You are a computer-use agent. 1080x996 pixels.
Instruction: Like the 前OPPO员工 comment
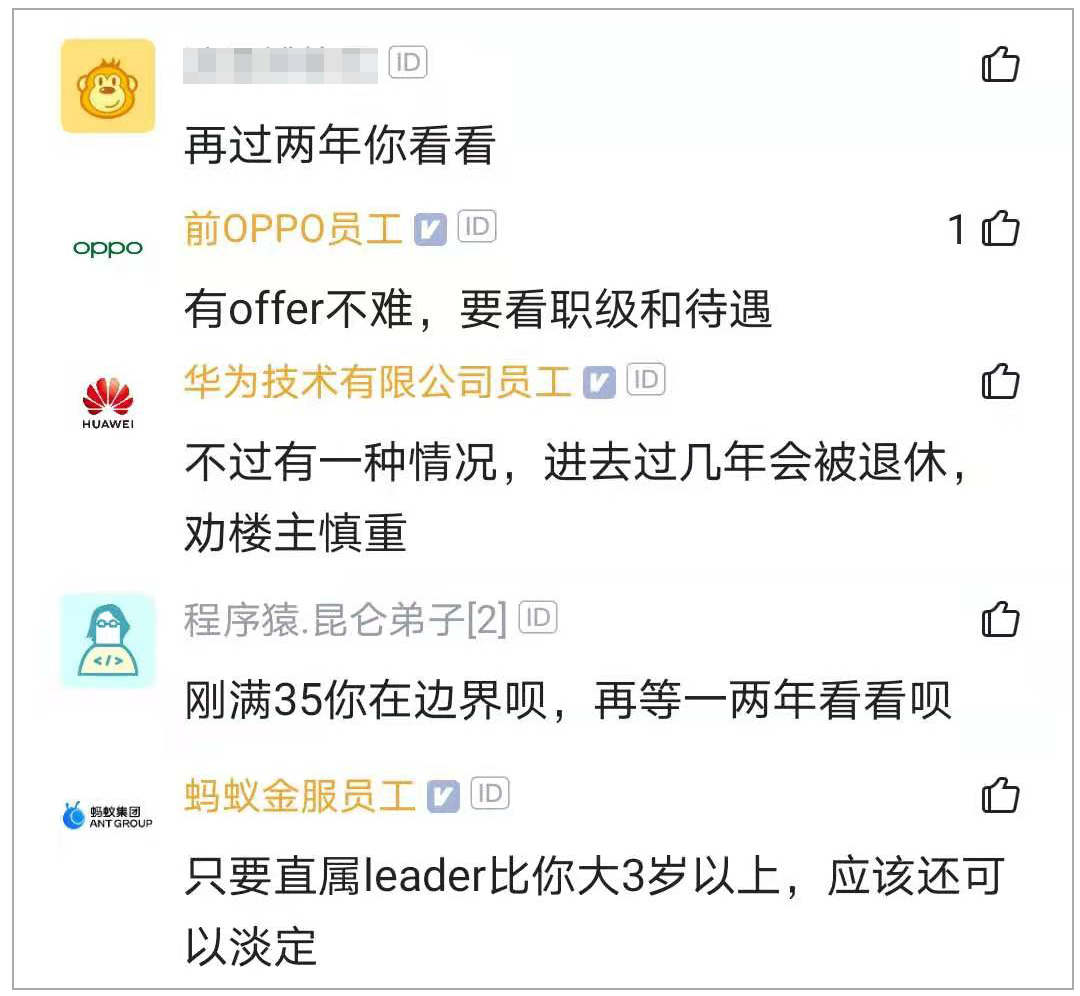[x=999, y=230]
